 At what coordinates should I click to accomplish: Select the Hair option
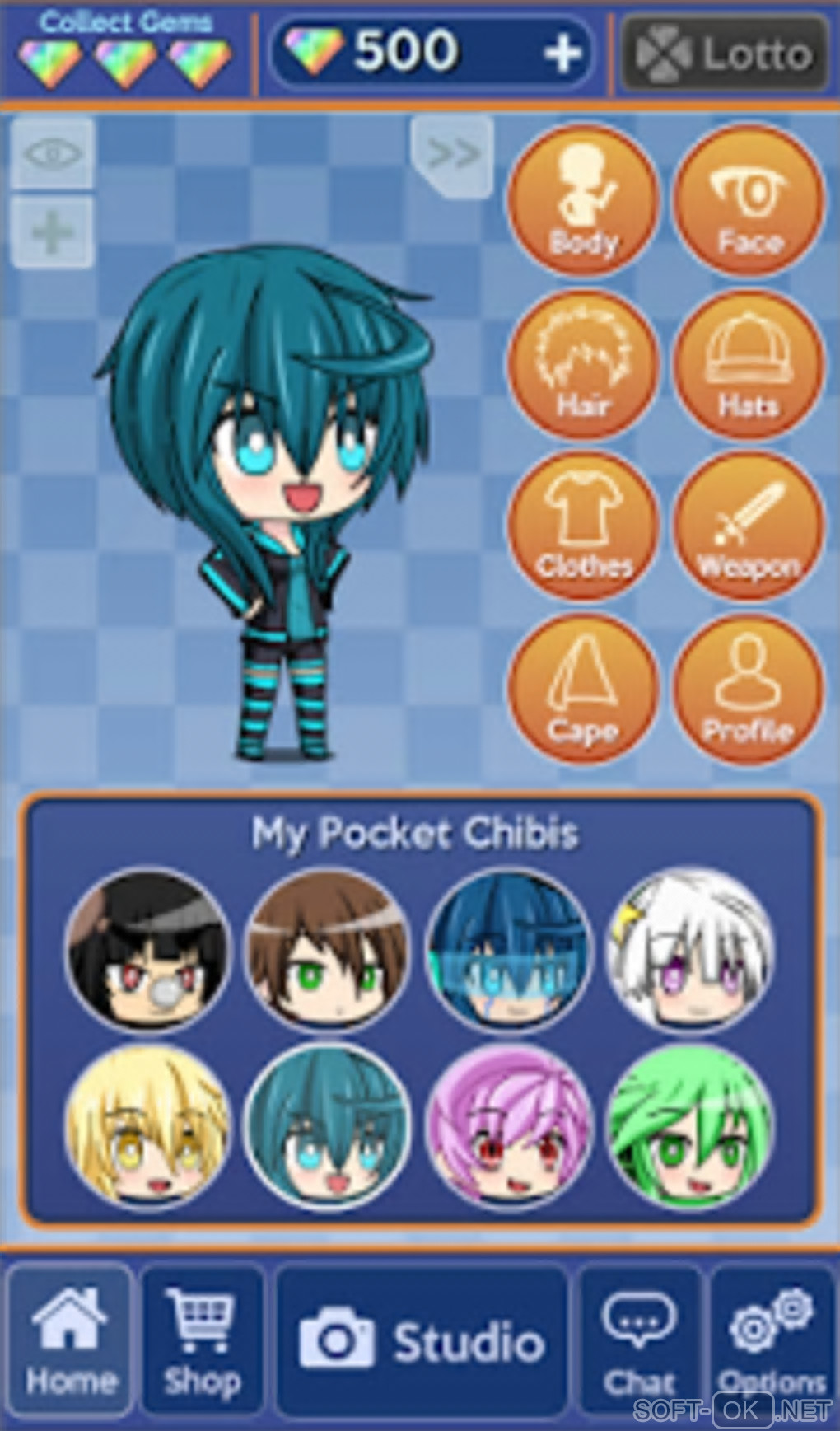[x=583, y=364]
